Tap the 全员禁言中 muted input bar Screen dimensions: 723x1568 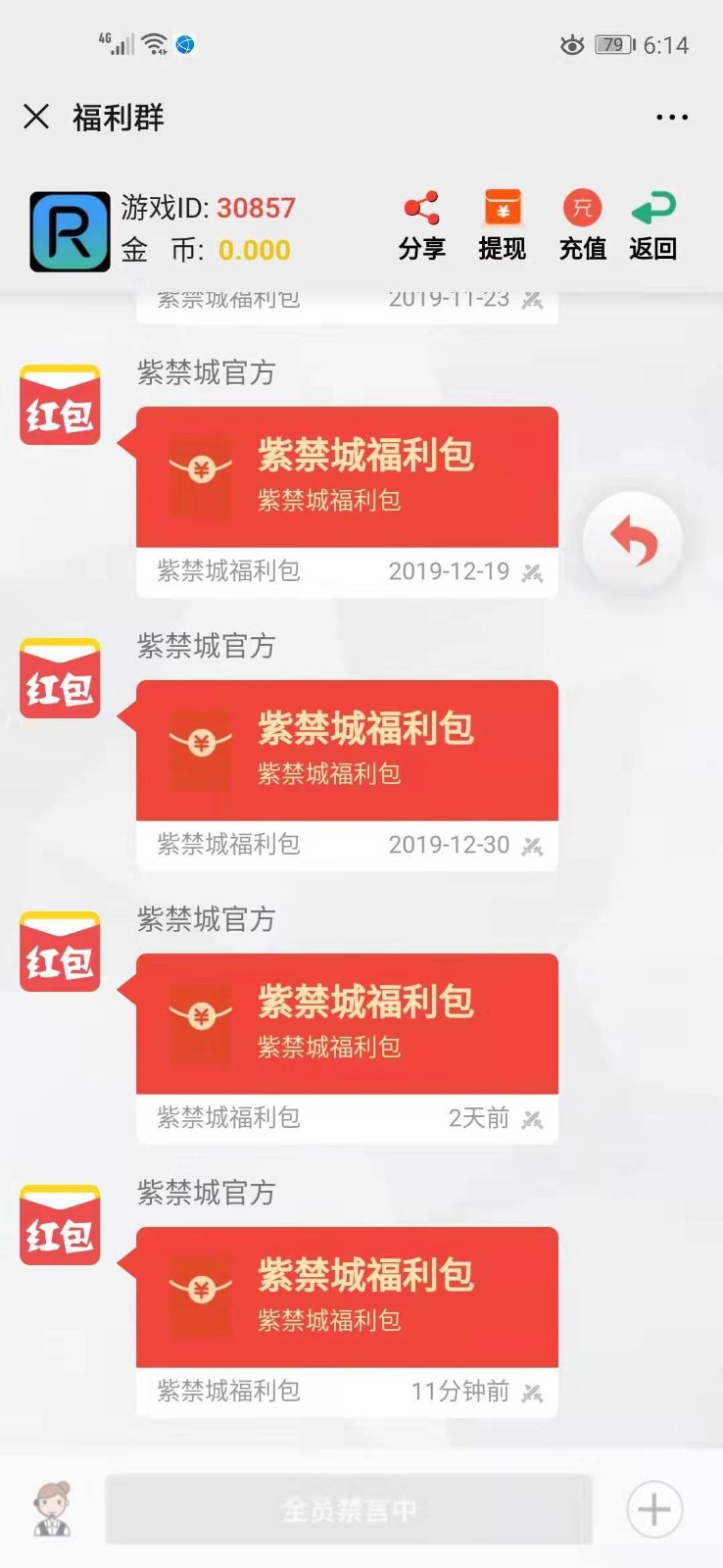click(x=348, y=1509)
